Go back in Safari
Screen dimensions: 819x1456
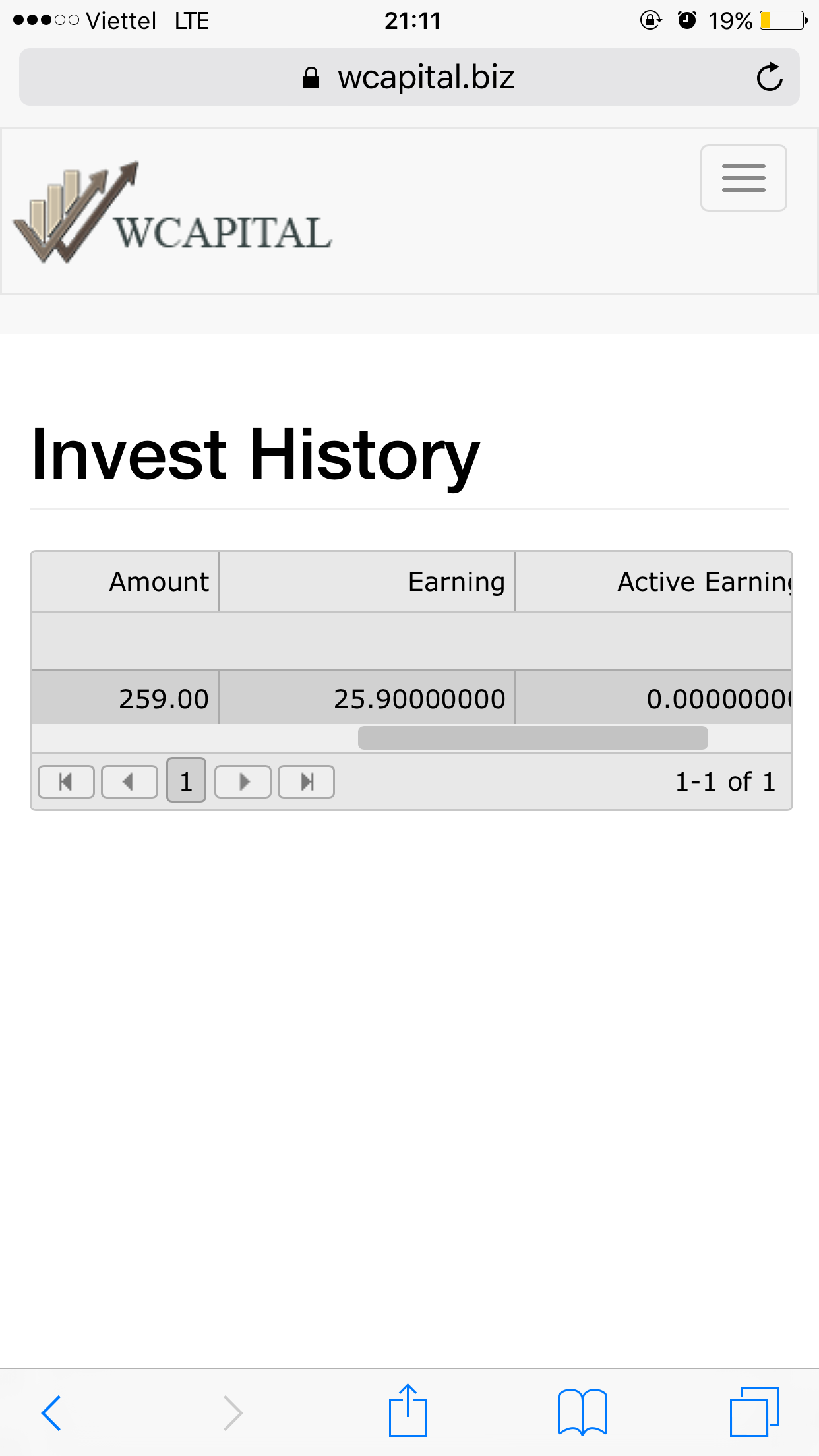click(x=51, y=1412)
